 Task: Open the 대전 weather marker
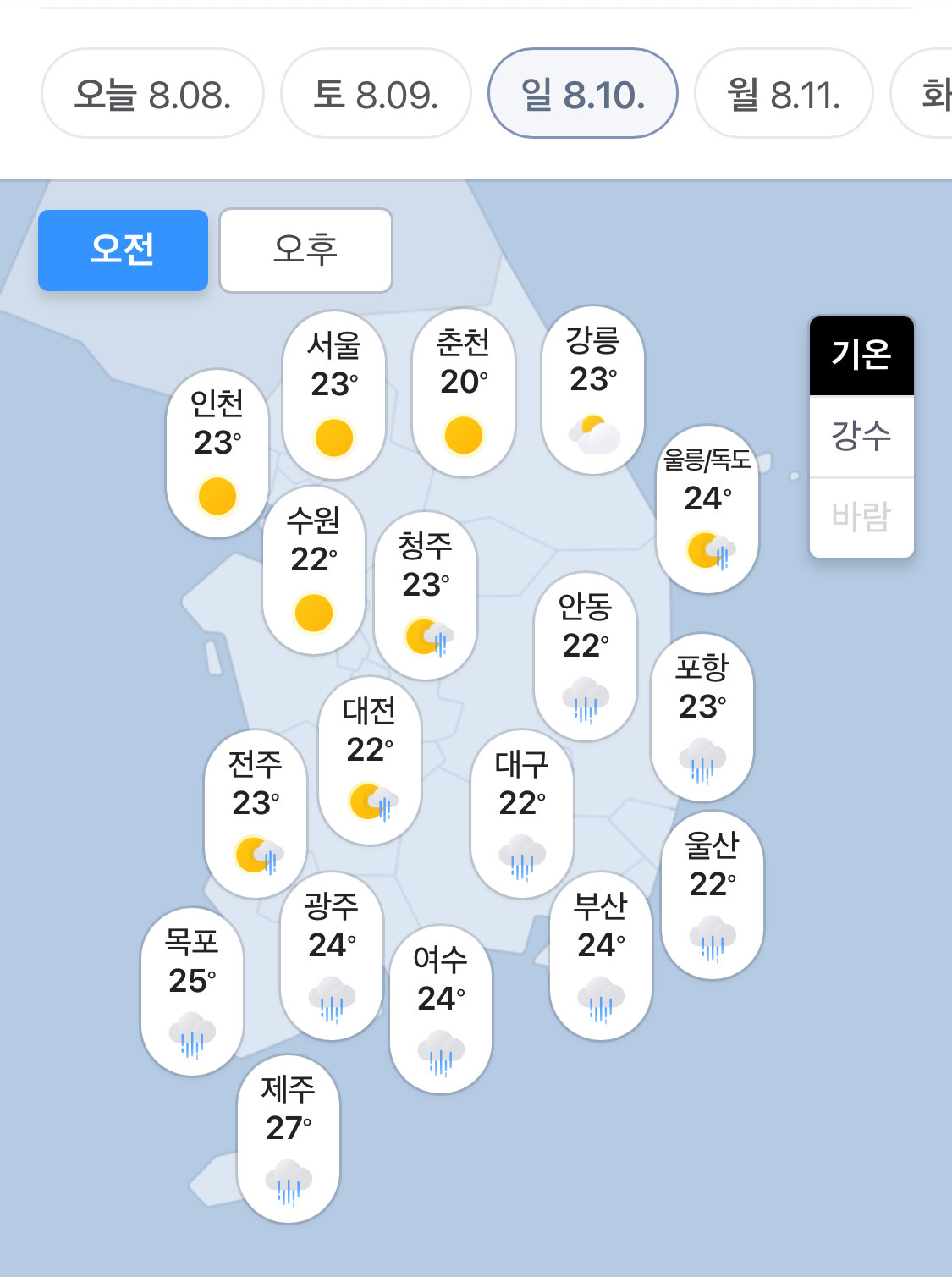coord(369,759)
